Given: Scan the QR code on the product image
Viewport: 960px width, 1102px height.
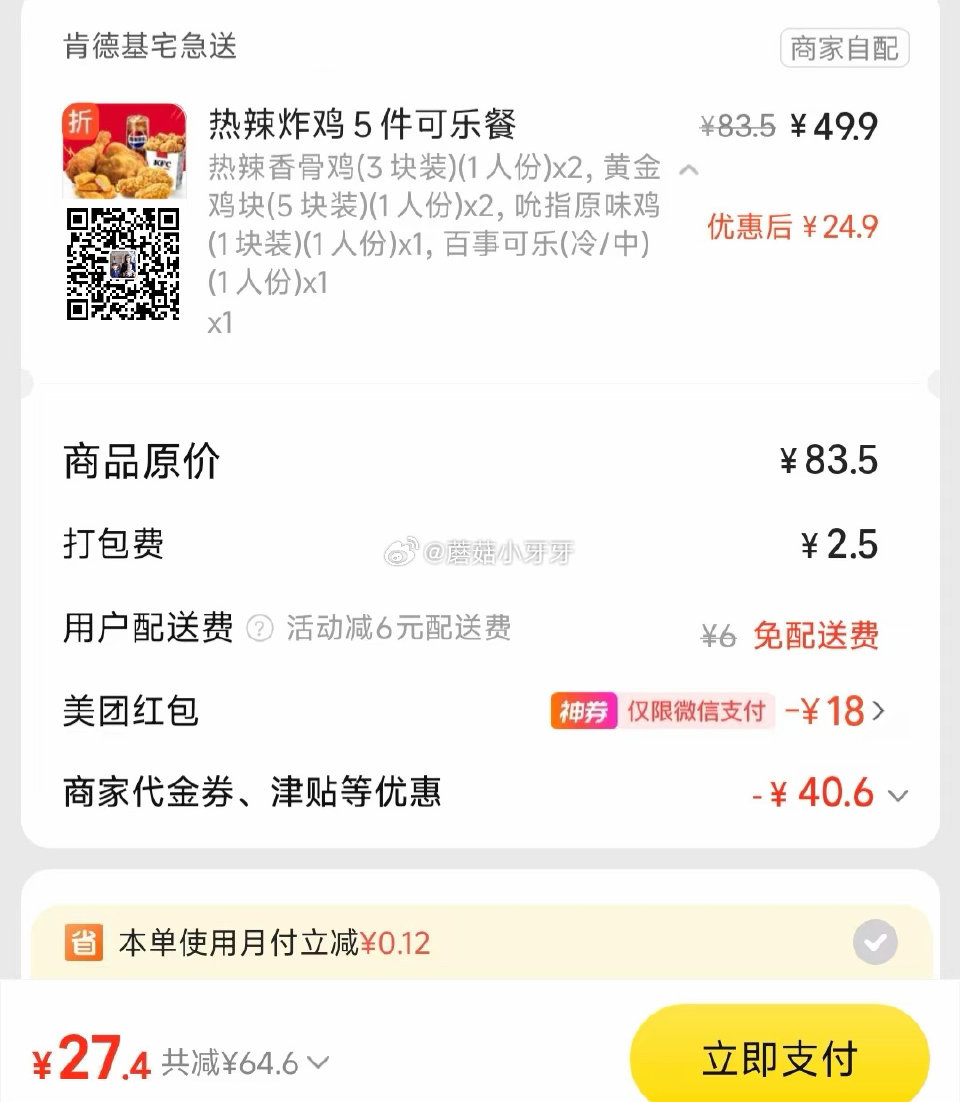Looking at the screenshot, I should coord(123,265).
